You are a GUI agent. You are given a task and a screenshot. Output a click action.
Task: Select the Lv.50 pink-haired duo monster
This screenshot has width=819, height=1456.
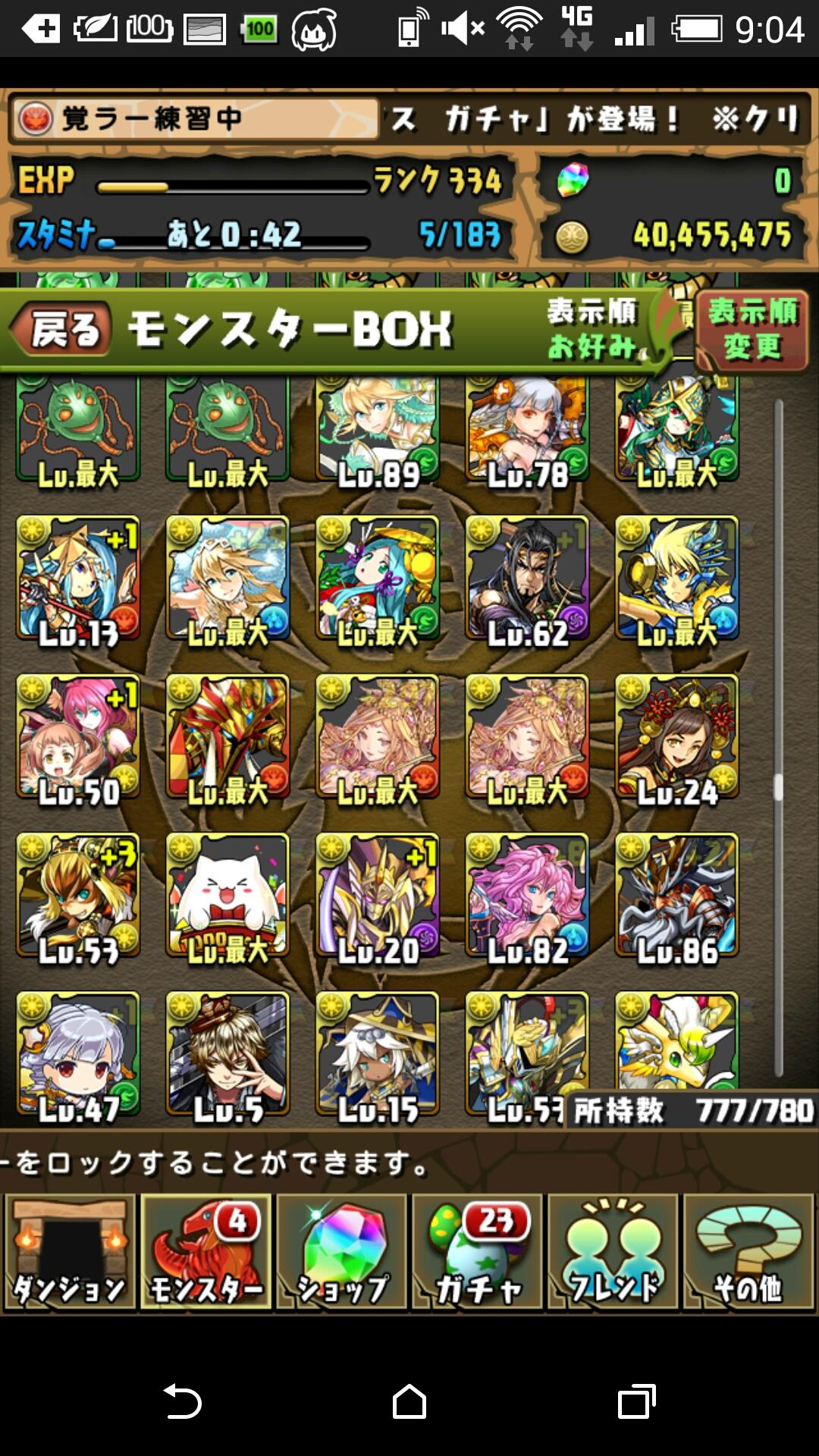point(78,738)
